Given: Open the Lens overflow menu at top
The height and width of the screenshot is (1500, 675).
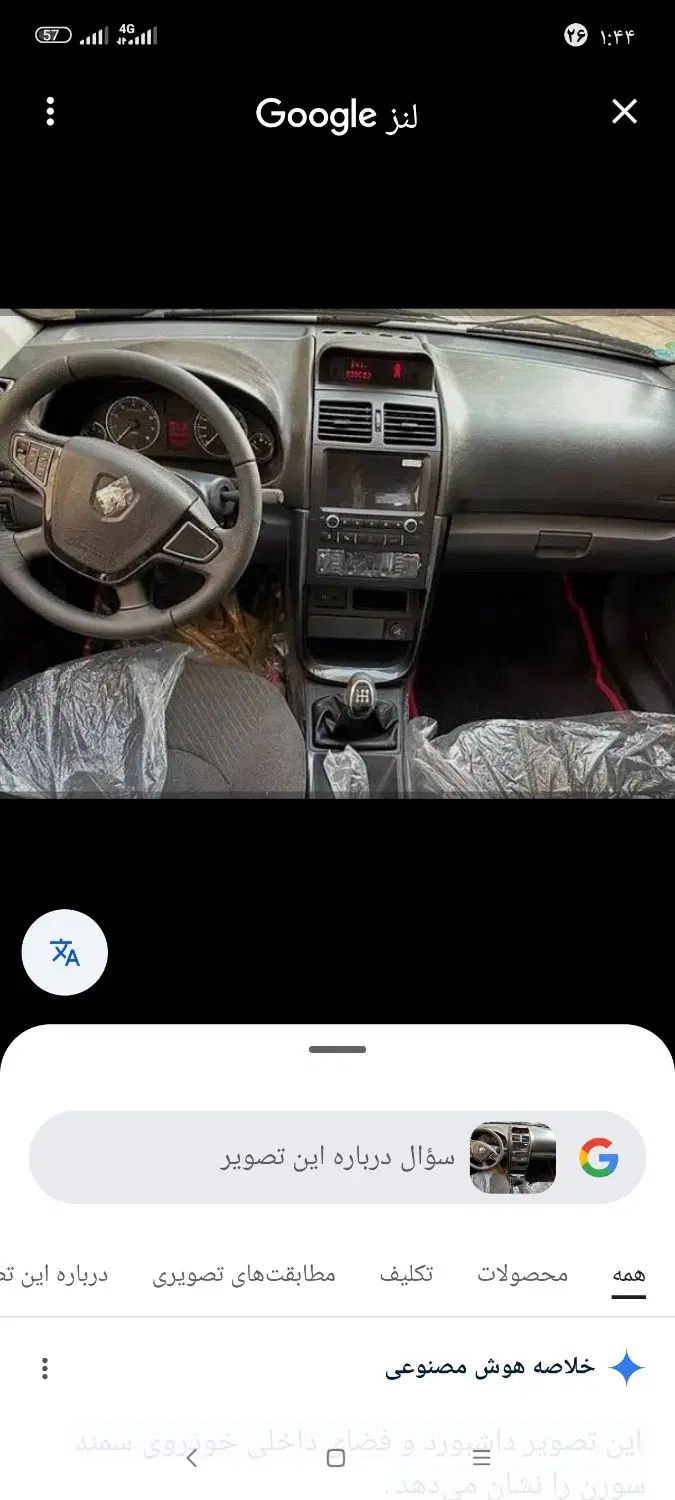Looking at the screenshot, I should coord(50,112).
